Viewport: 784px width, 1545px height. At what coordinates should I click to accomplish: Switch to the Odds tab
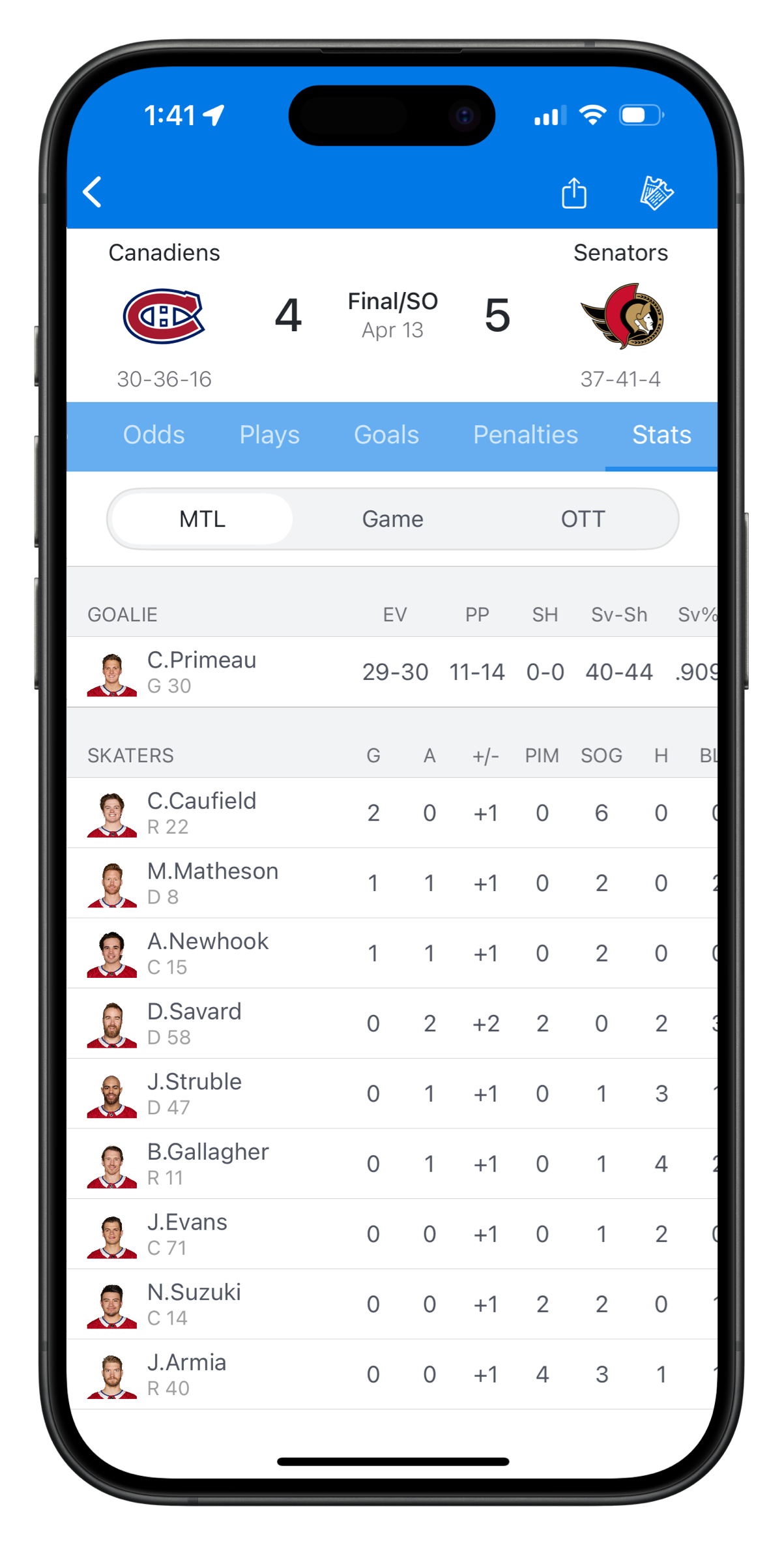pos(154,435)
